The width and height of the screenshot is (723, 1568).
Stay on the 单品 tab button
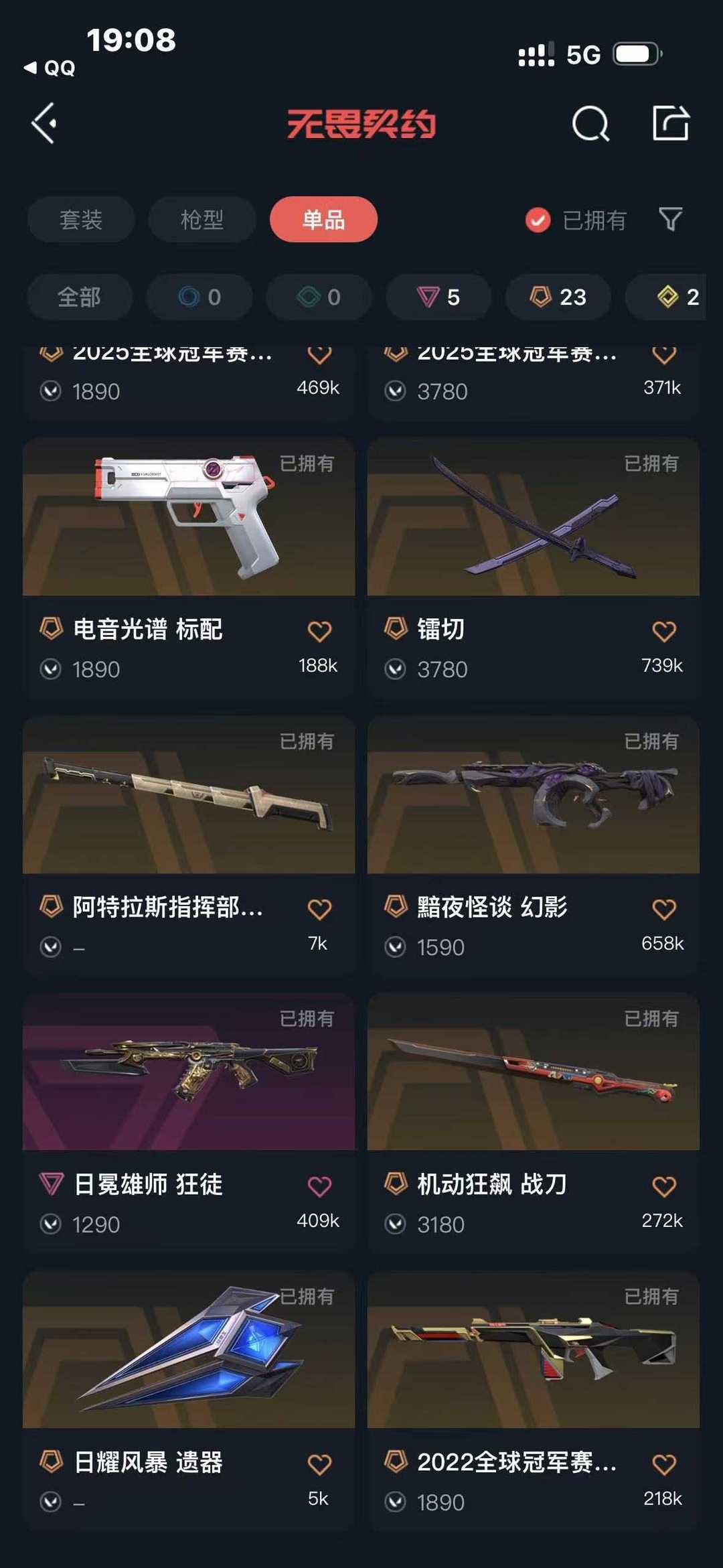(324, 219)
